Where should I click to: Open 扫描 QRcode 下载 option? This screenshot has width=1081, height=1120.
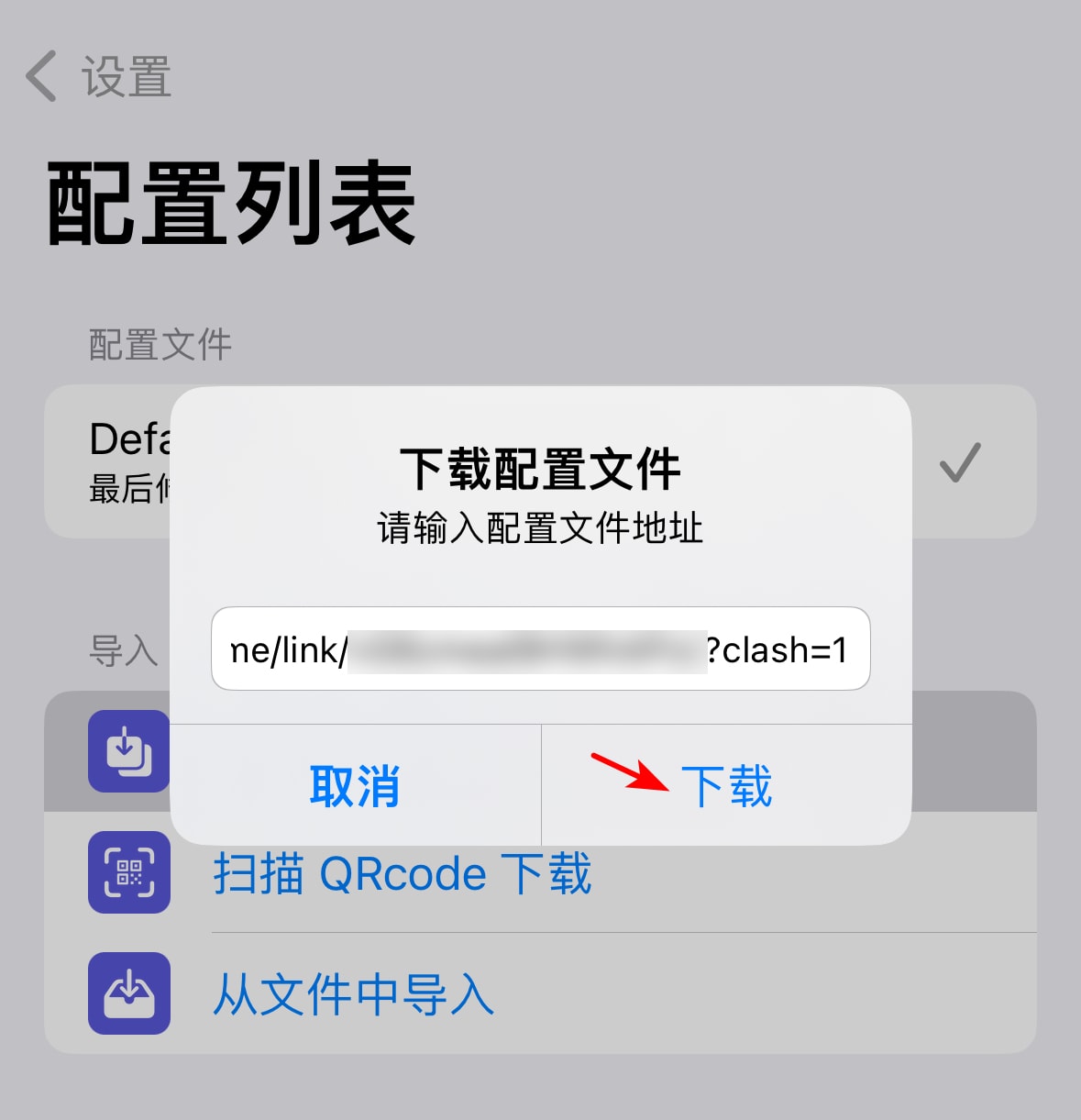[402, 874]
